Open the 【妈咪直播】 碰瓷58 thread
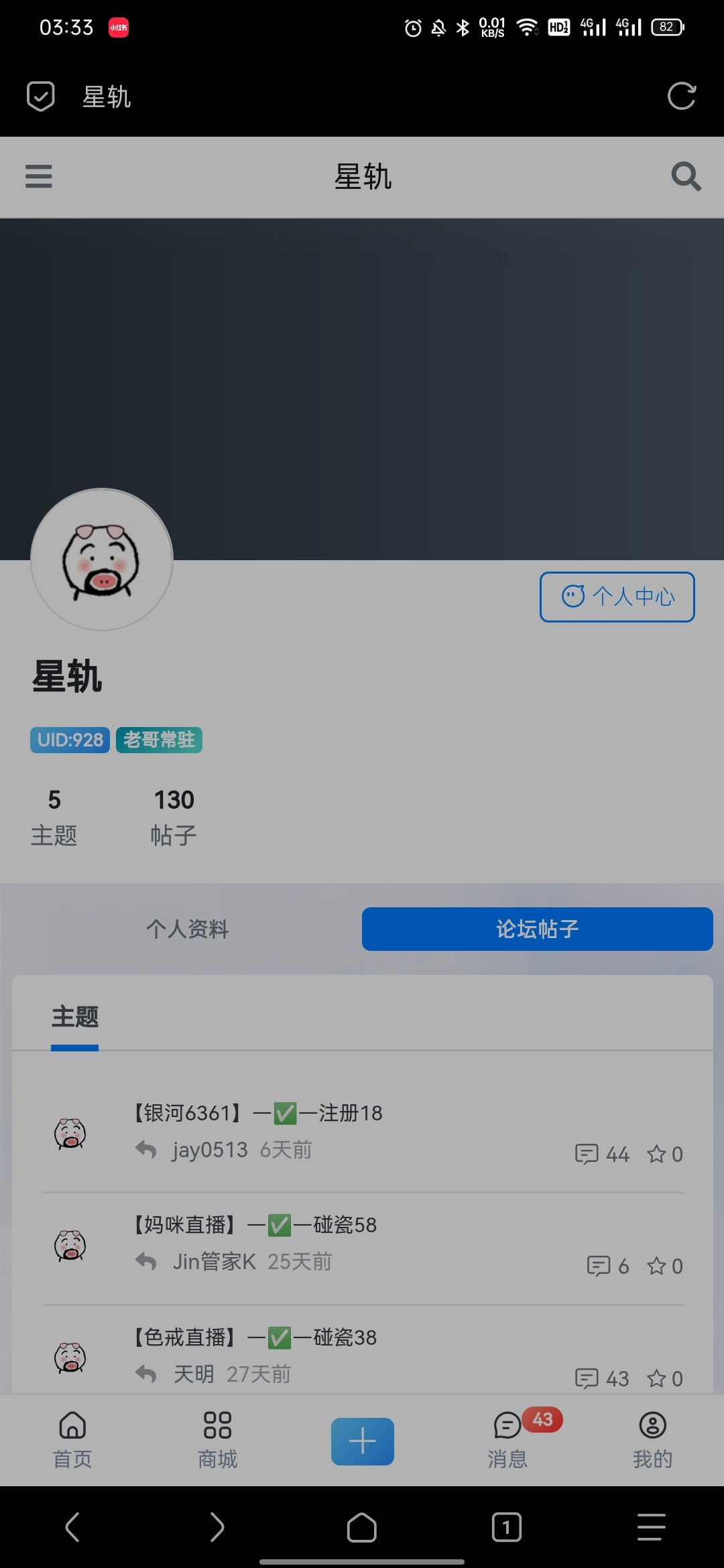The image size is (724, 1568). (255, 1225)
